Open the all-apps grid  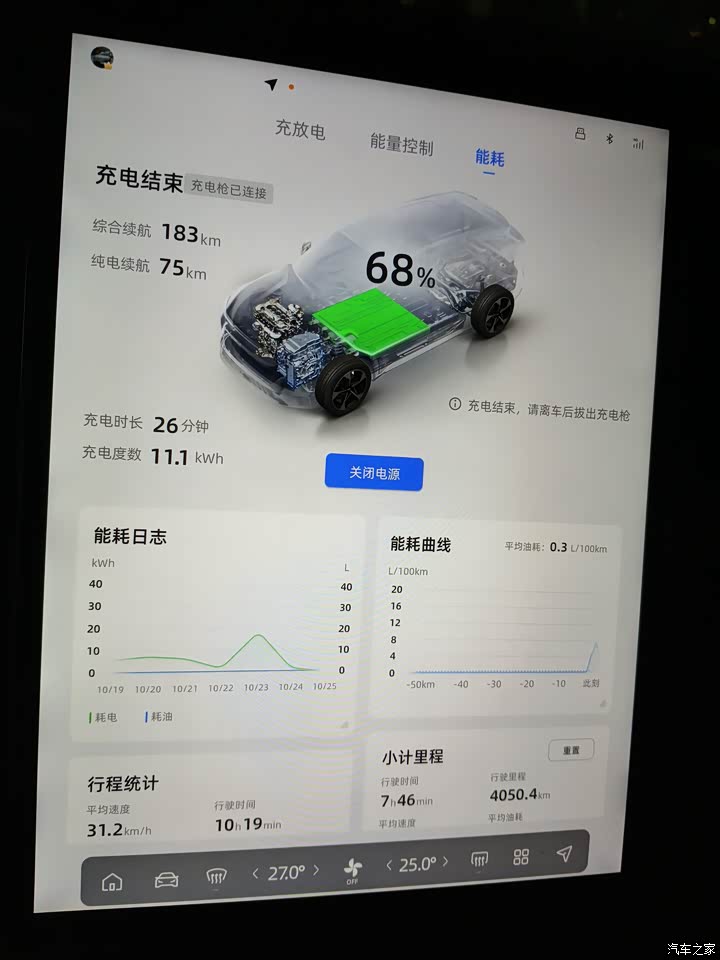(521, 857)
